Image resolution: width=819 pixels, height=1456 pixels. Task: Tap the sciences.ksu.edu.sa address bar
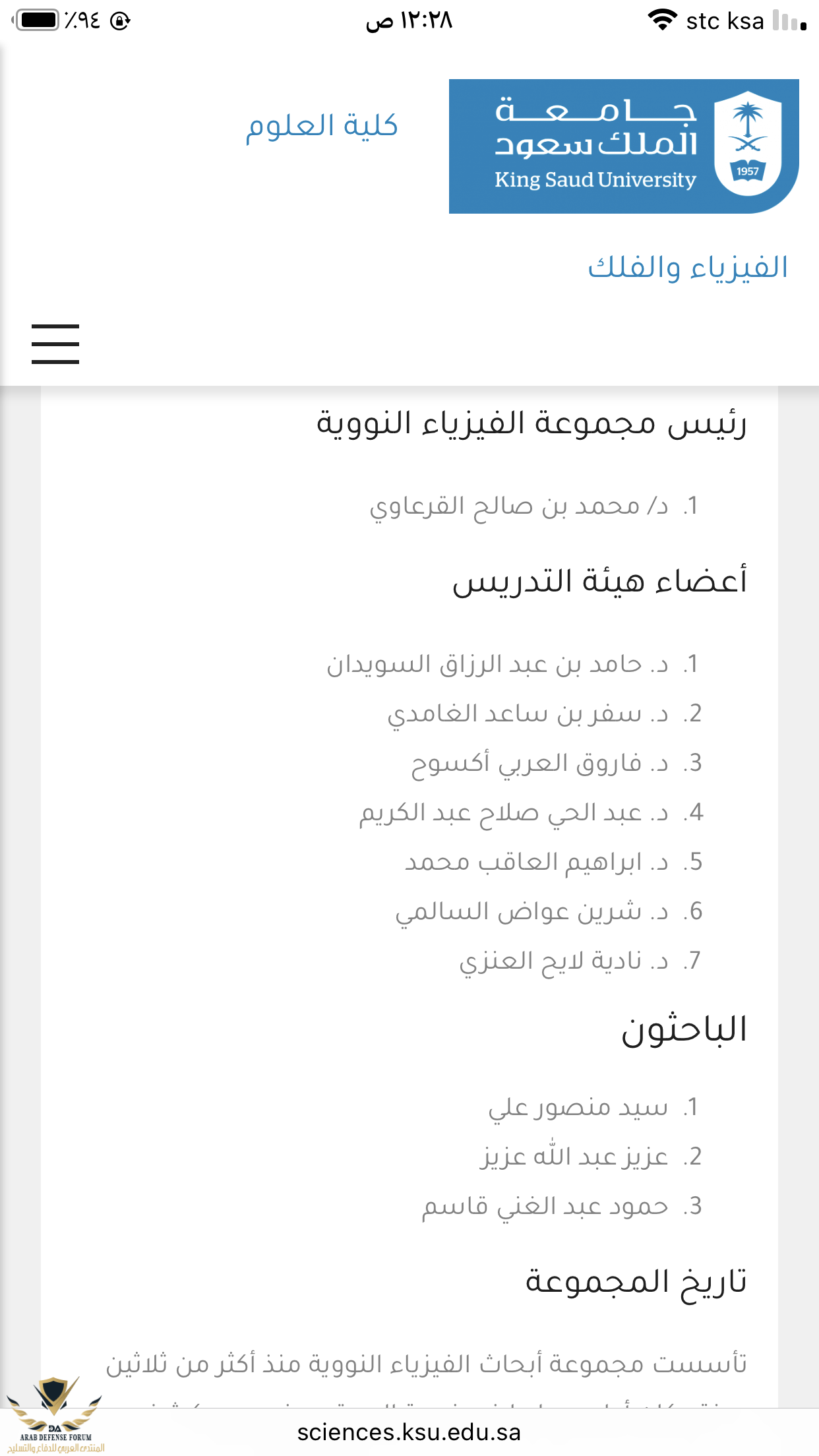[409, 1432]
